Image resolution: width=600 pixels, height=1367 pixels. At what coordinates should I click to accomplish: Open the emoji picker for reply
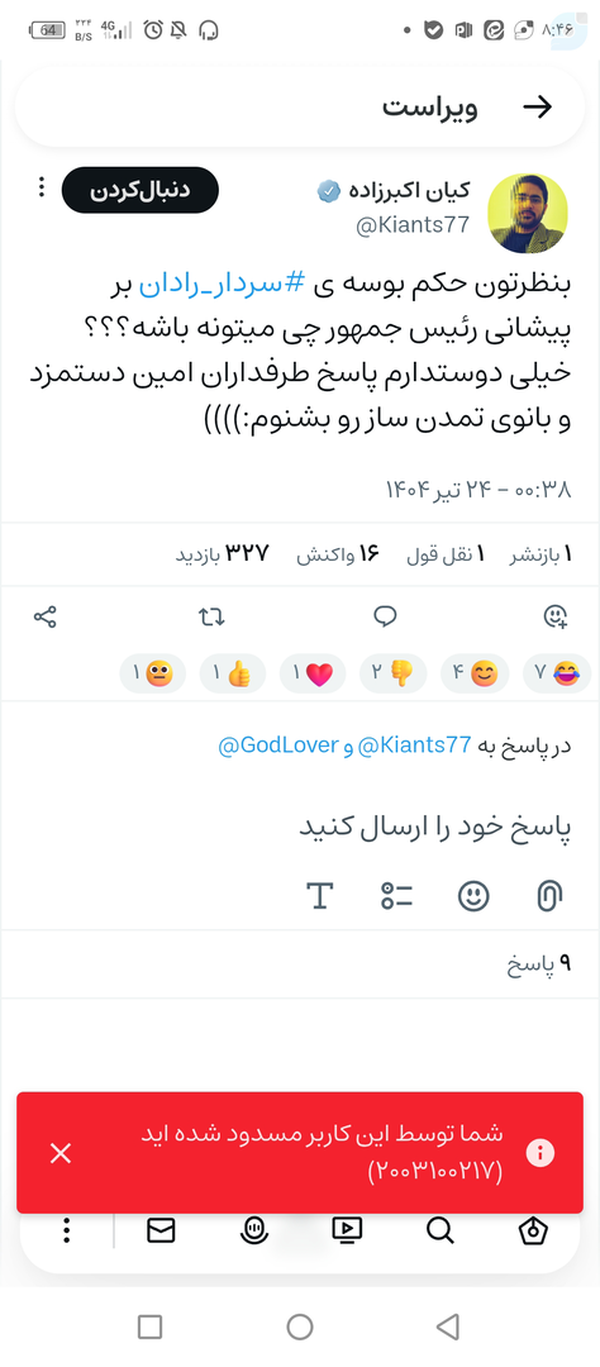tap(473, 895)
